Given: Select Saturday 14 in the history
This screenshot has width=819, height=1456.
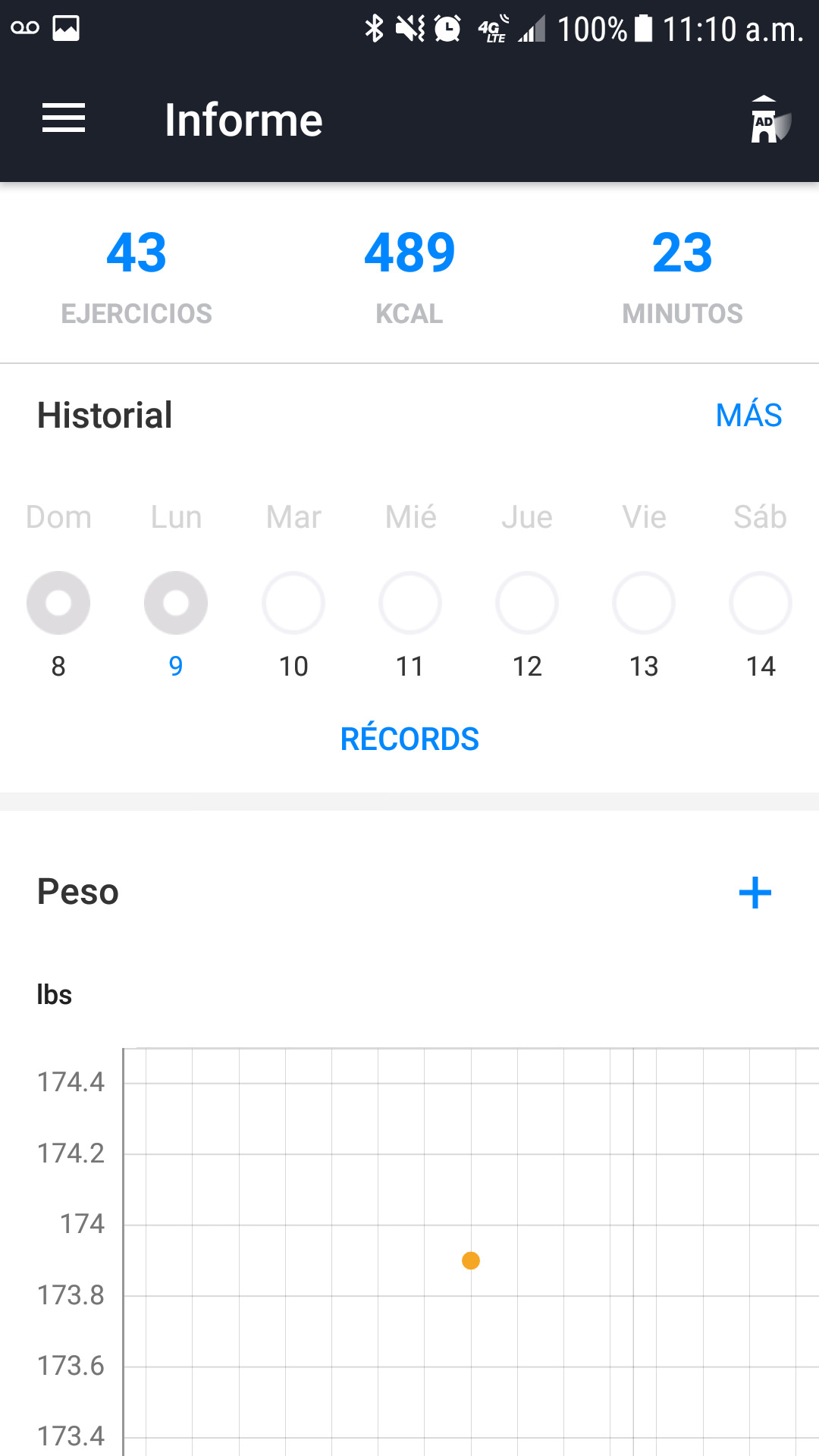Looking at the screenshot, I should click(761, 604).
